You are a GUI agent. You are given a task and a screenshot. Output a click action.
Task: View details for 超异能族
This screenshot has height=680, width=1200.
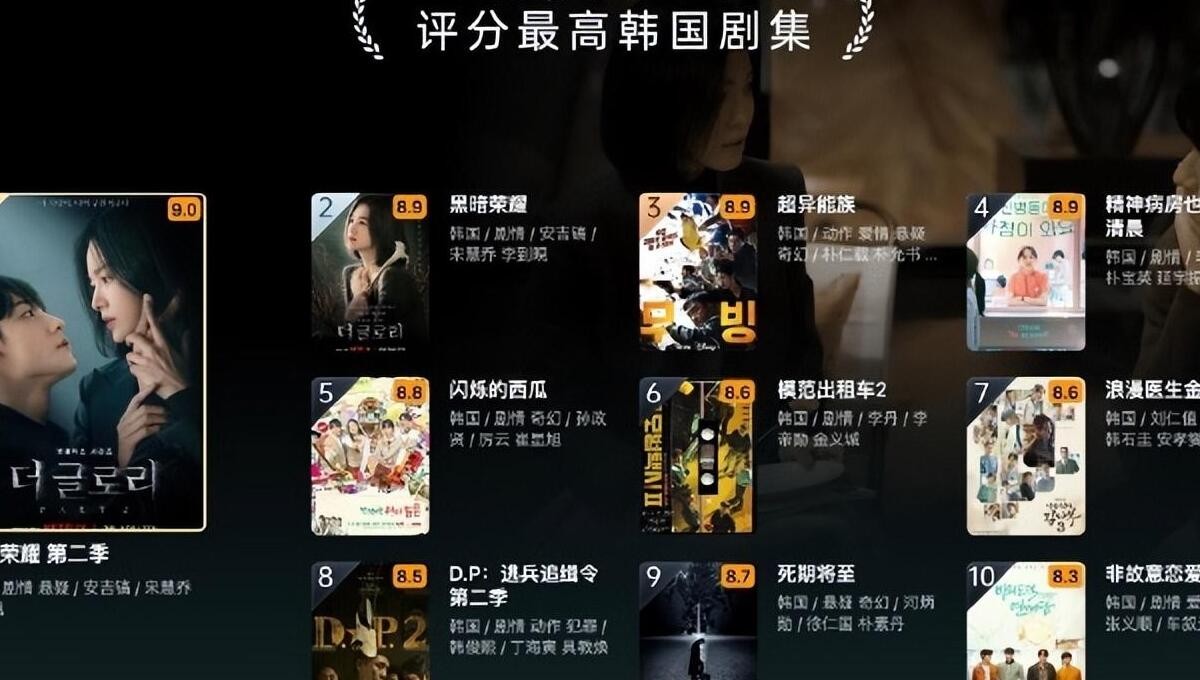698,272
